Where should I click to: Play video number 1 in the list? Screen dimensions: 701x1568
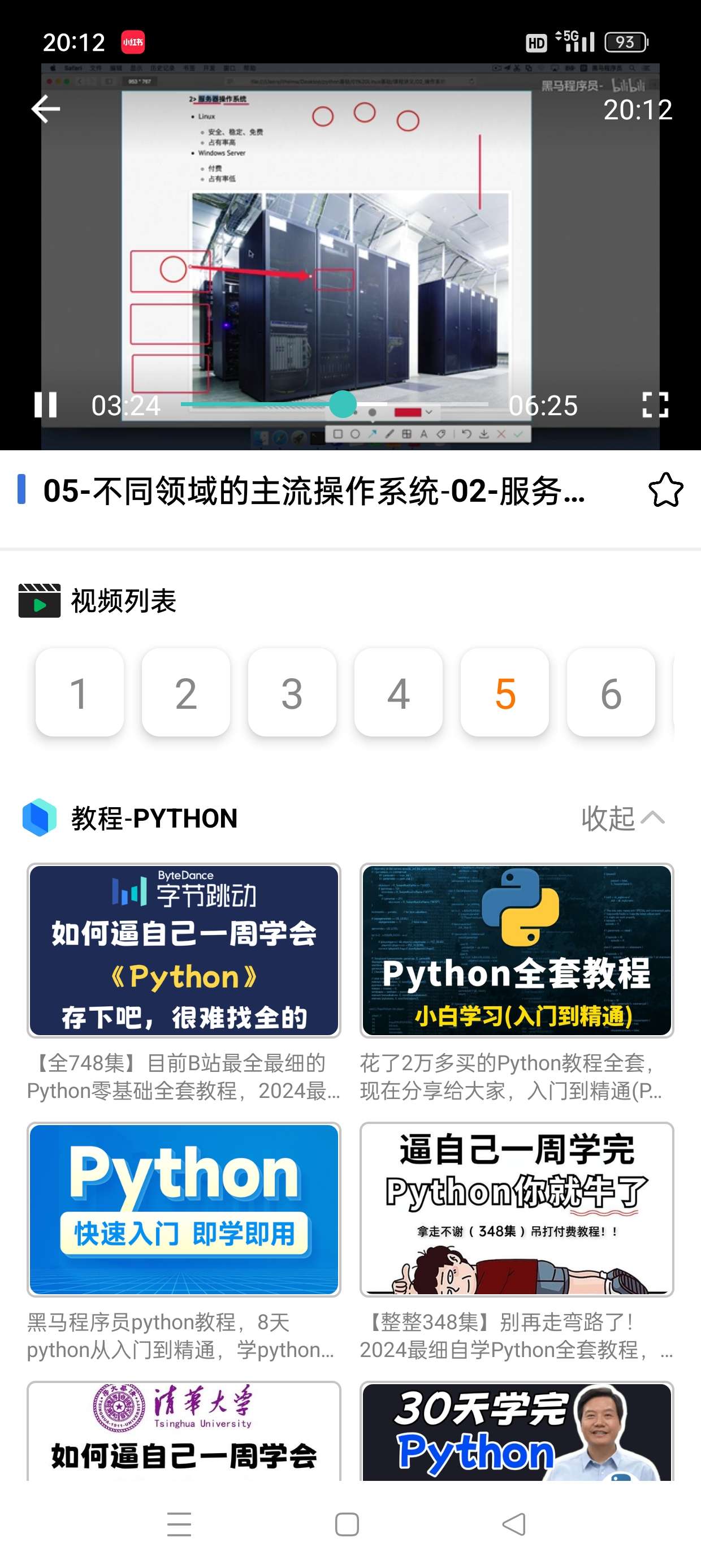pyautogui.click(x=80, y=693)
